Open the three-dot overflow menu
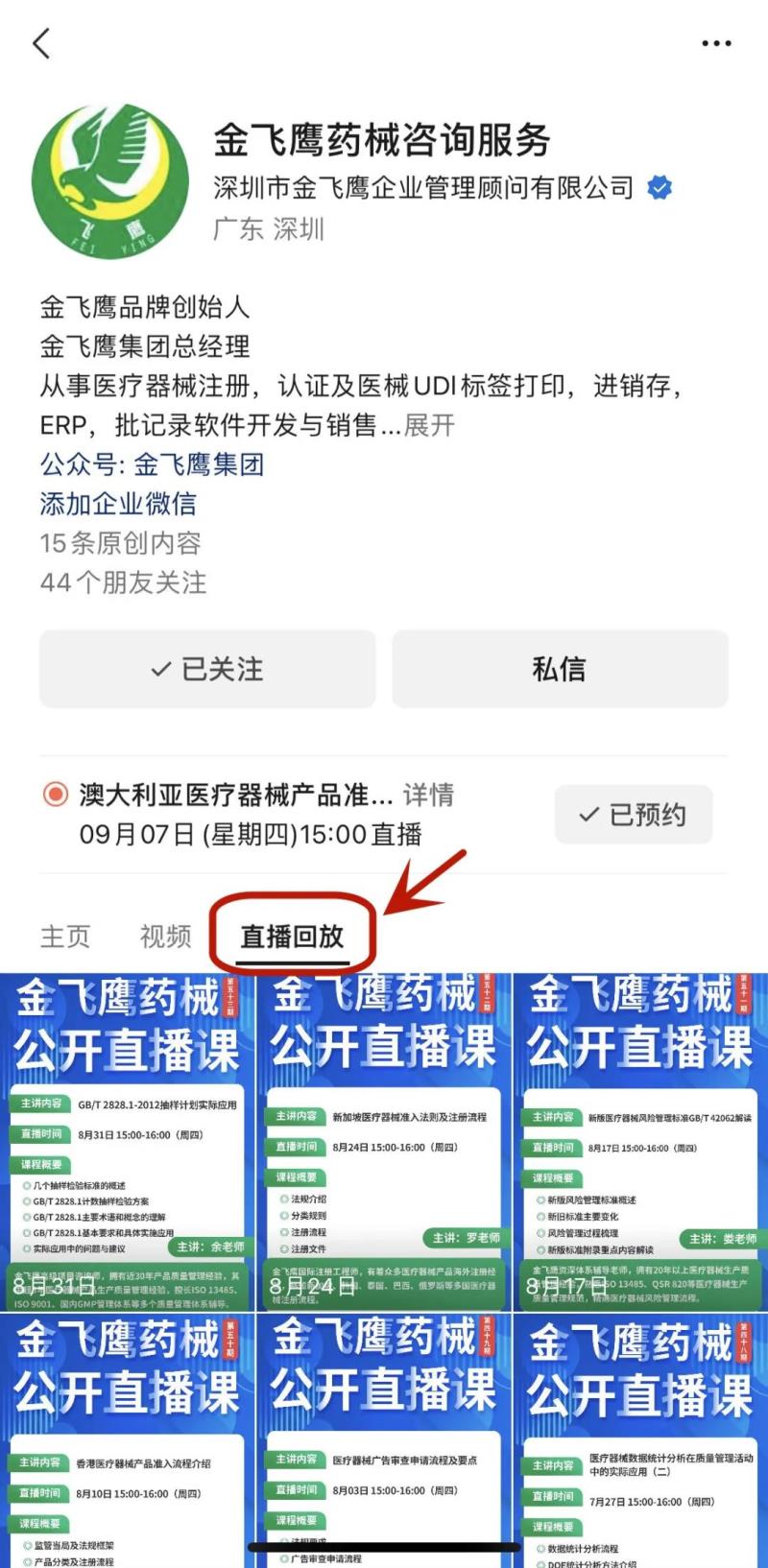 [x=716, y=43]
